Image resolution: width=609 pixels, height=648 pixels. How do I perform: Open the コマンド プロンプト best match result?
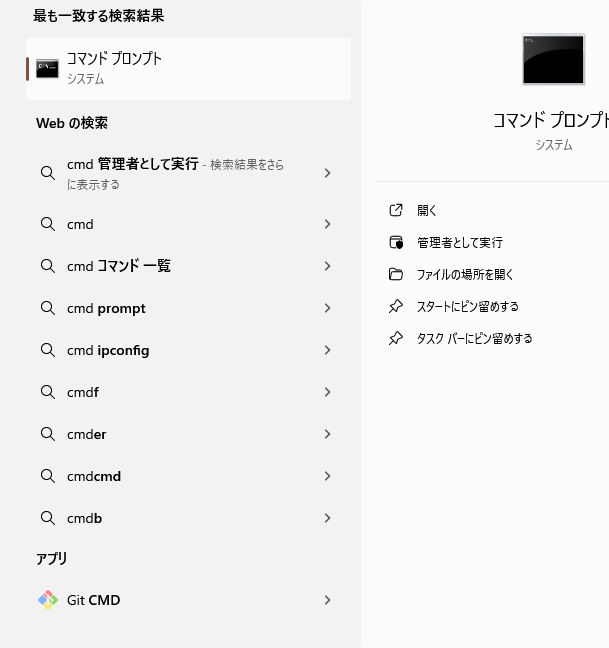(x=188, y=69)
